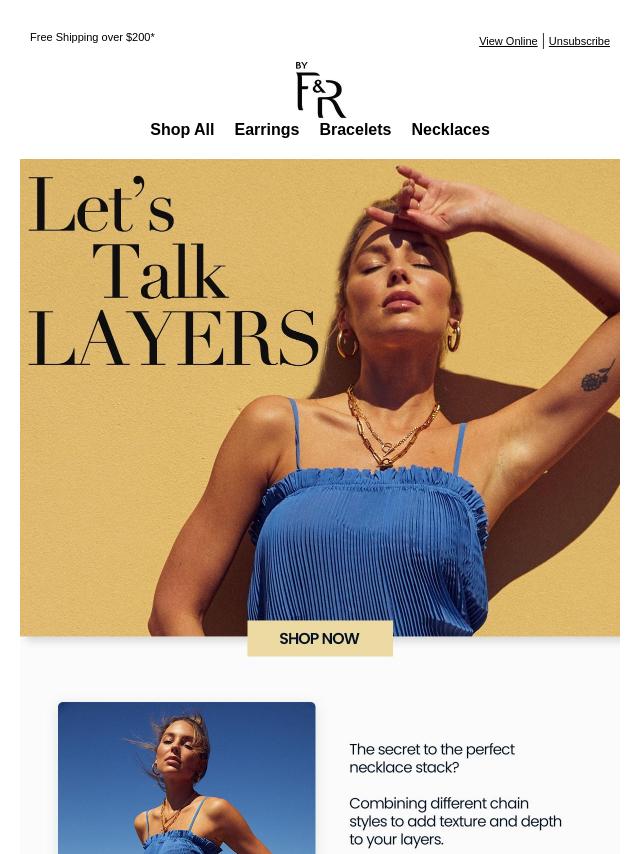
Task: Tap the SHOP NOW button
Action: (319, 639)
